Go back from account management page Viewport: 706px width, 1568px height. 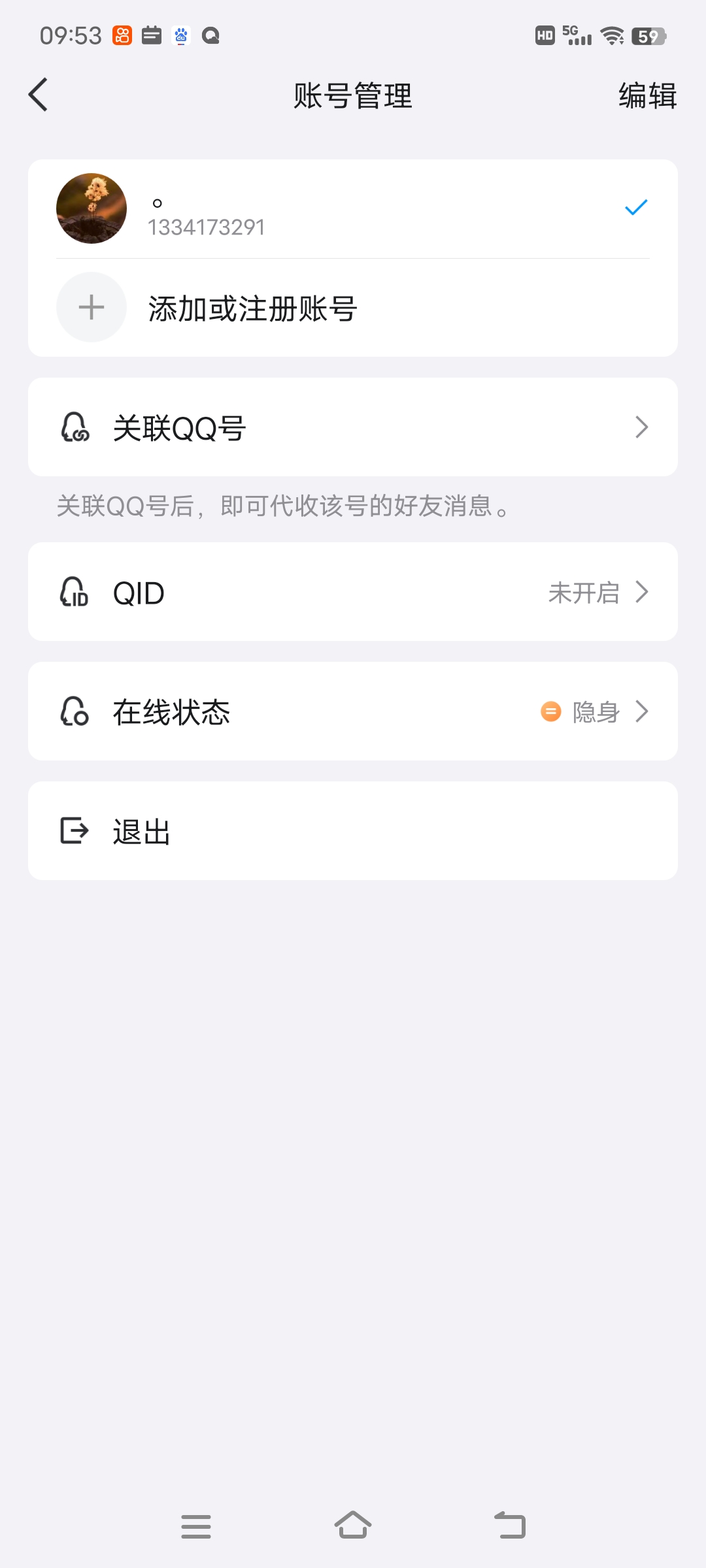point(39,95)
